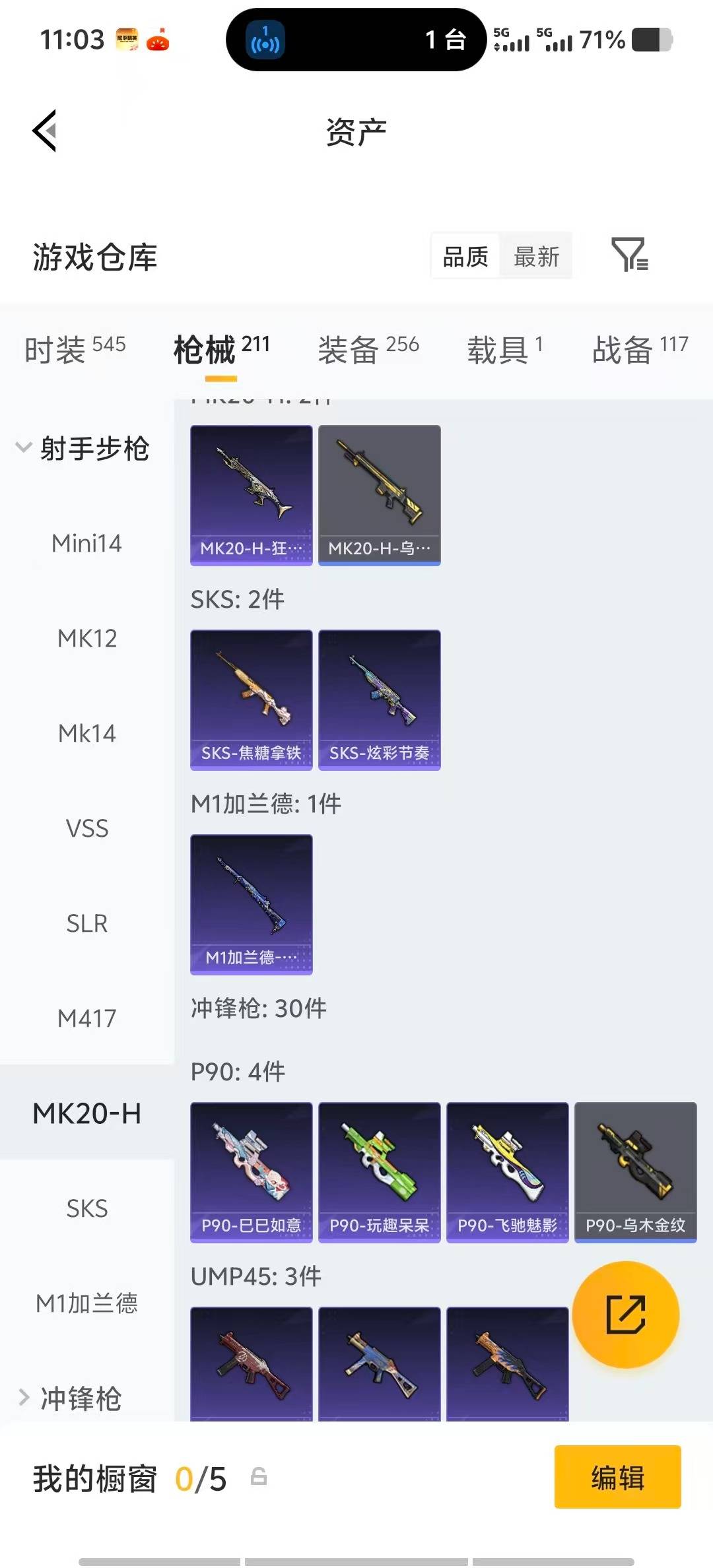Screen dimensions: 713x1568
Task: Select the MK20-H-狂 weapon skin thumbnail
Action: coord(250,496)
